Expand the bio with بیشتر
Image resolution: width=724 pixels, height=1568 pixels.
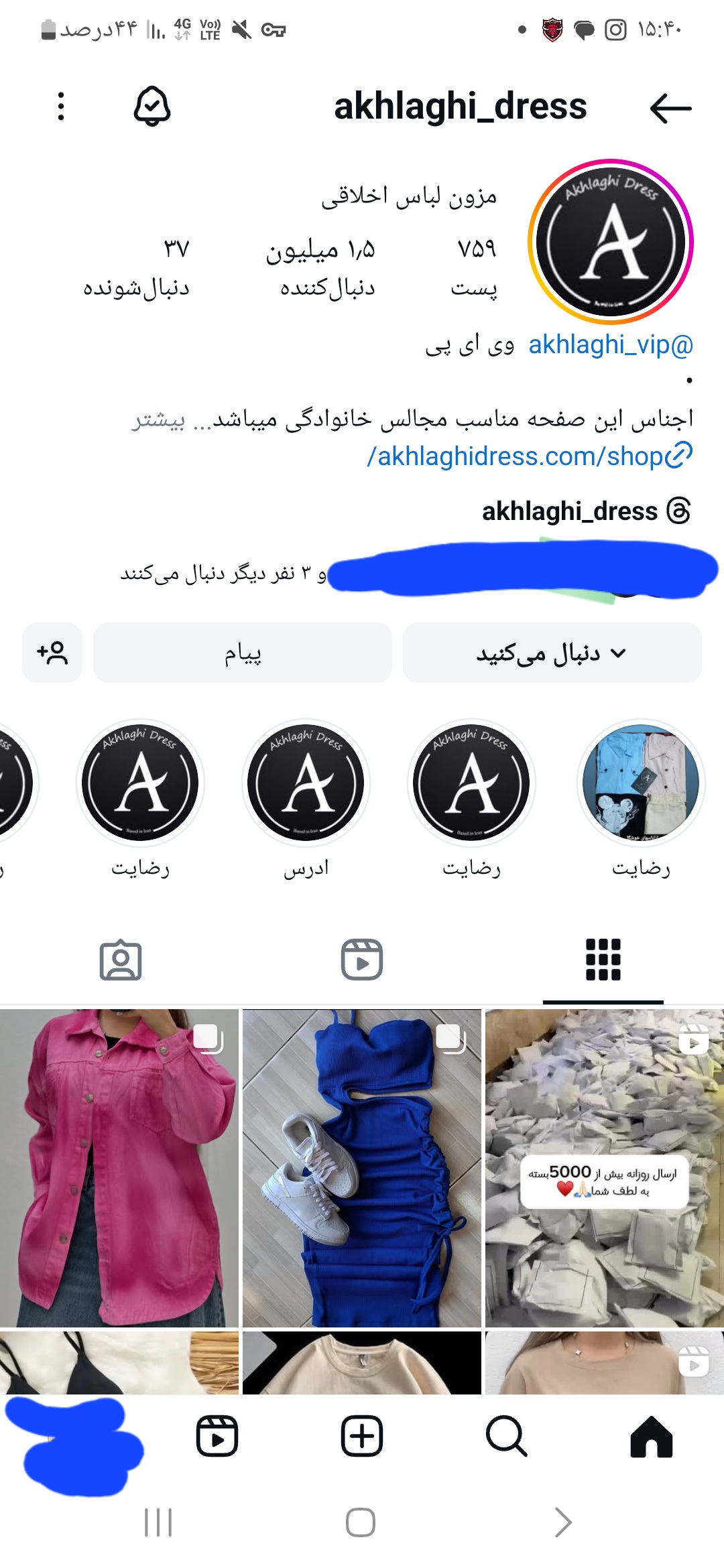coord(158,420)
